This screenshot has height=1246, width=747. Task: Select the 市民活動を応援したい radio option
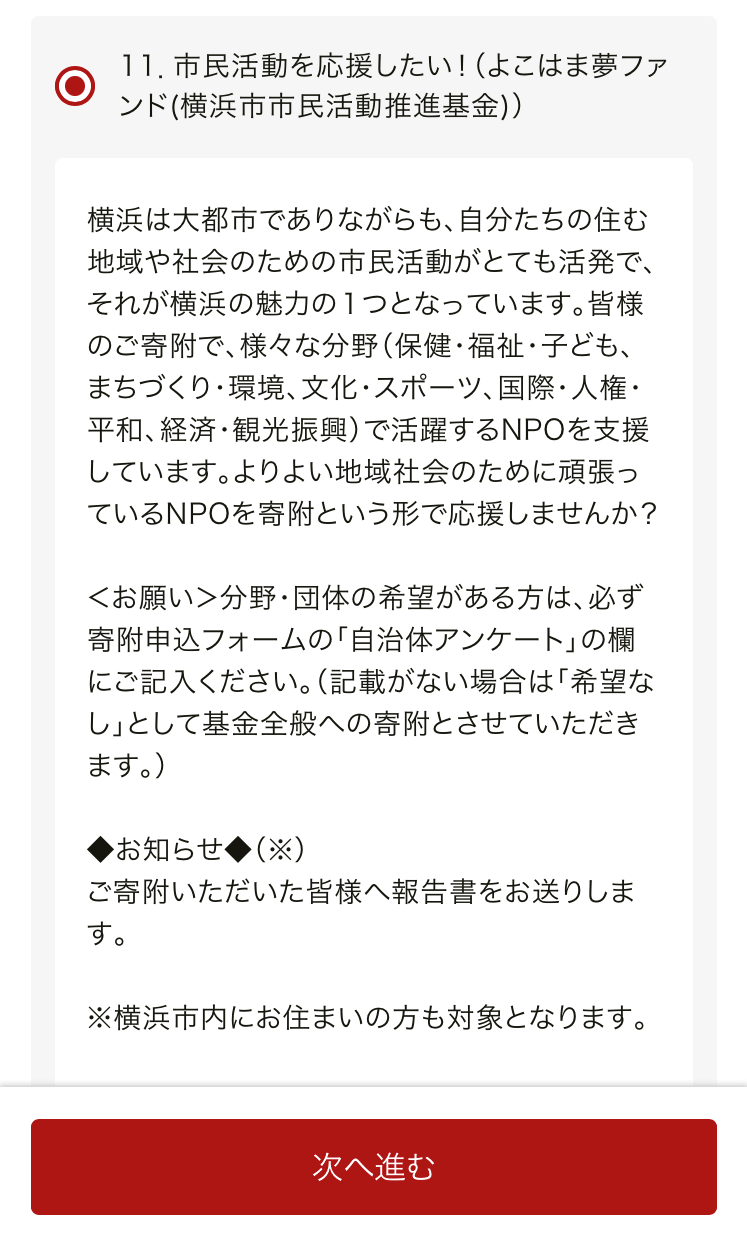point(75,86)
